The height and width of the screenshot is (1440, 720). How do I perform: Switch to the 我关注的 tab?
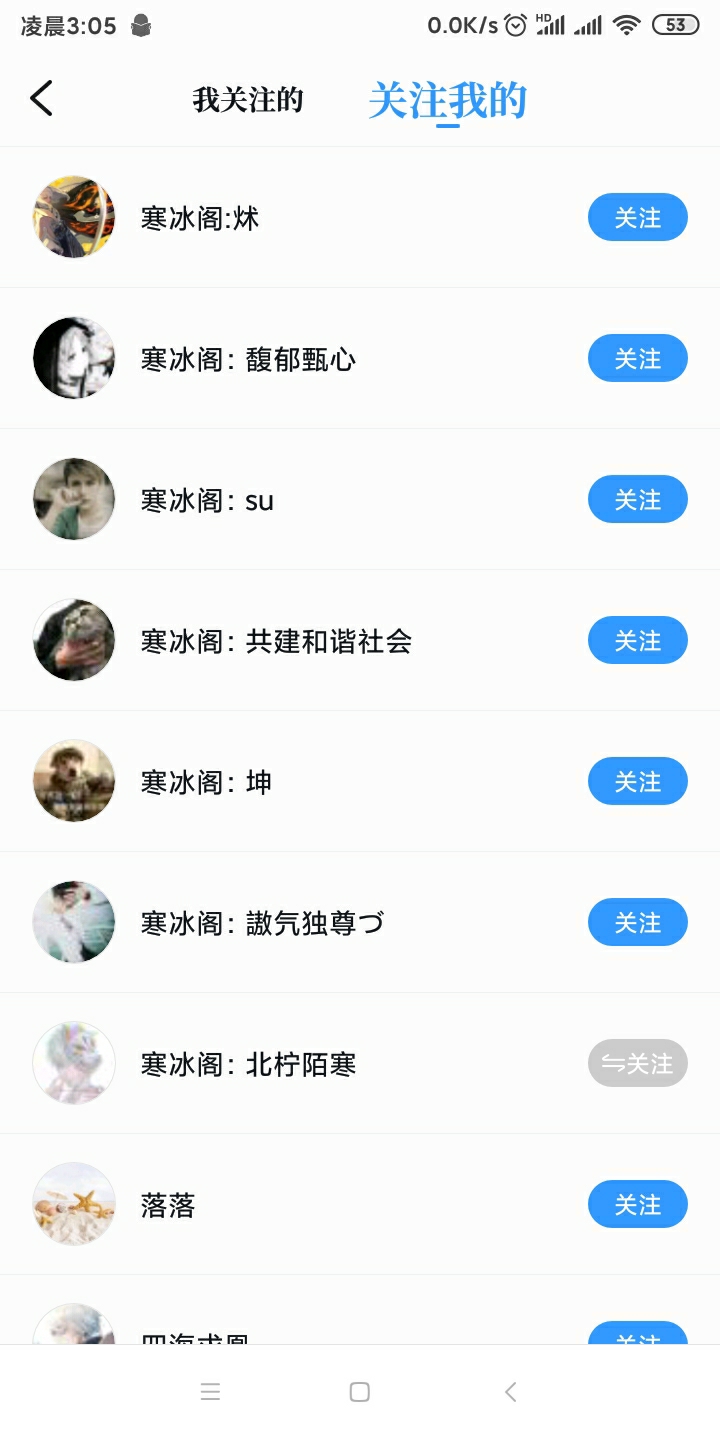pyautogui.click(x=248, y=100)
